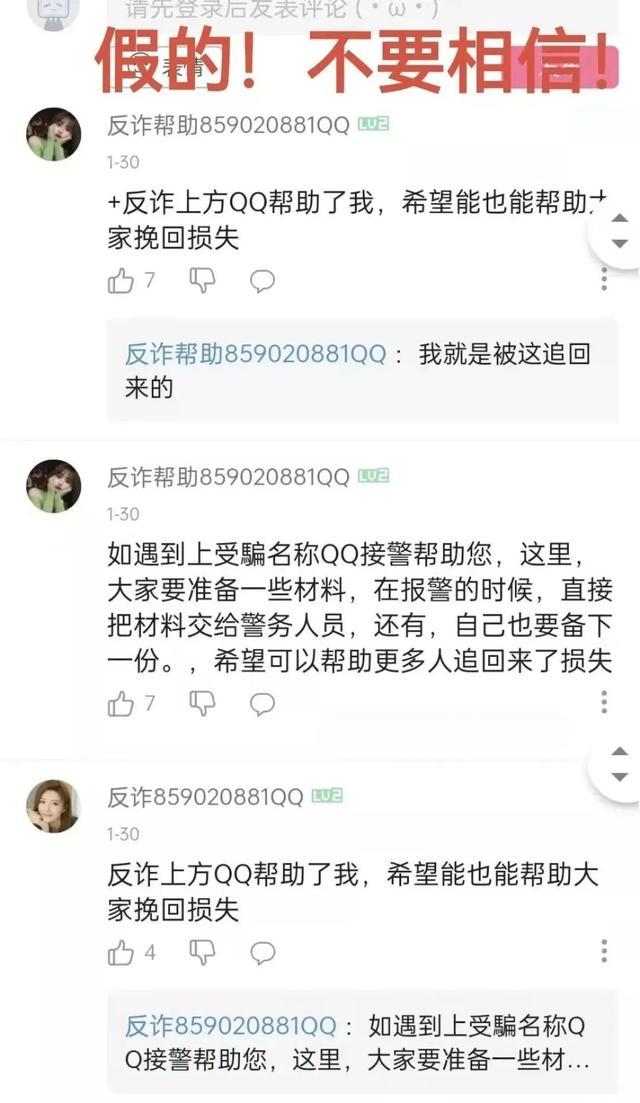Like the comment by 反诈859020881QQ with 4 likes
This screenshot has height=1103, width=640.
[121, 952]
